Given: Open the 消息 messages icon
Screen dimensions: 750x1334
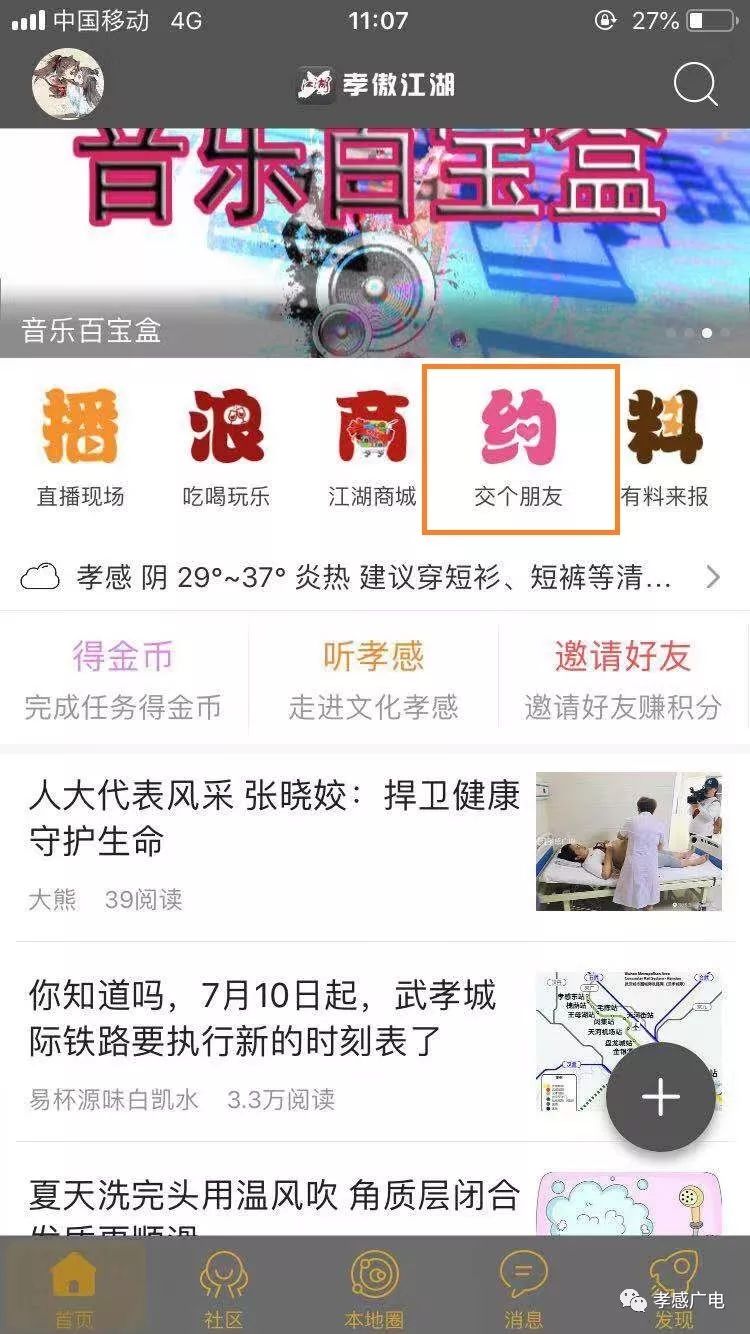Looking at the screenshot, I should 520,1285.
